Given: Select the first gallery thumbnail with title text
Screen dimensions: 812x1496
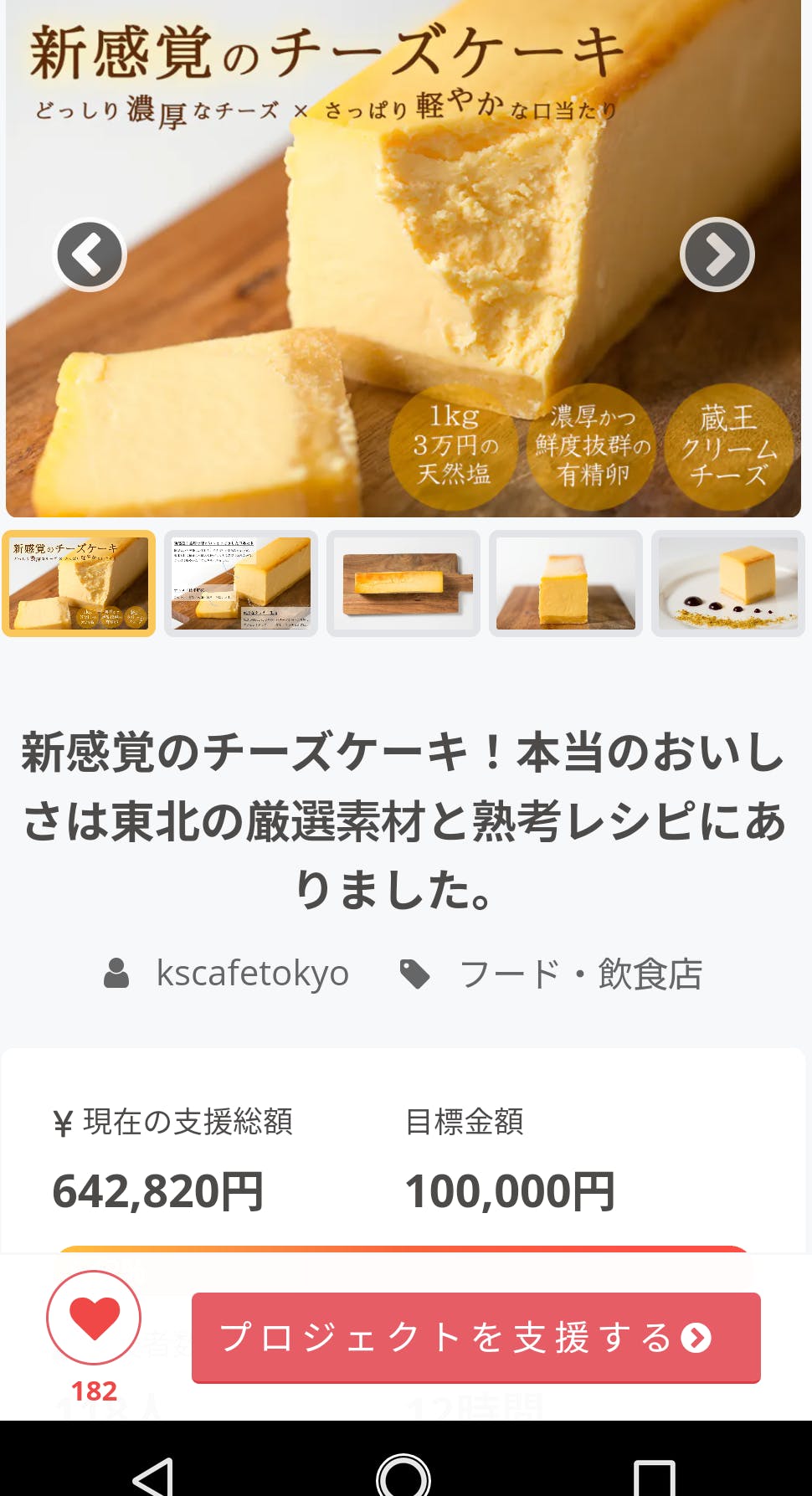Looking at the screenshot, I should [x=79, y=583].
